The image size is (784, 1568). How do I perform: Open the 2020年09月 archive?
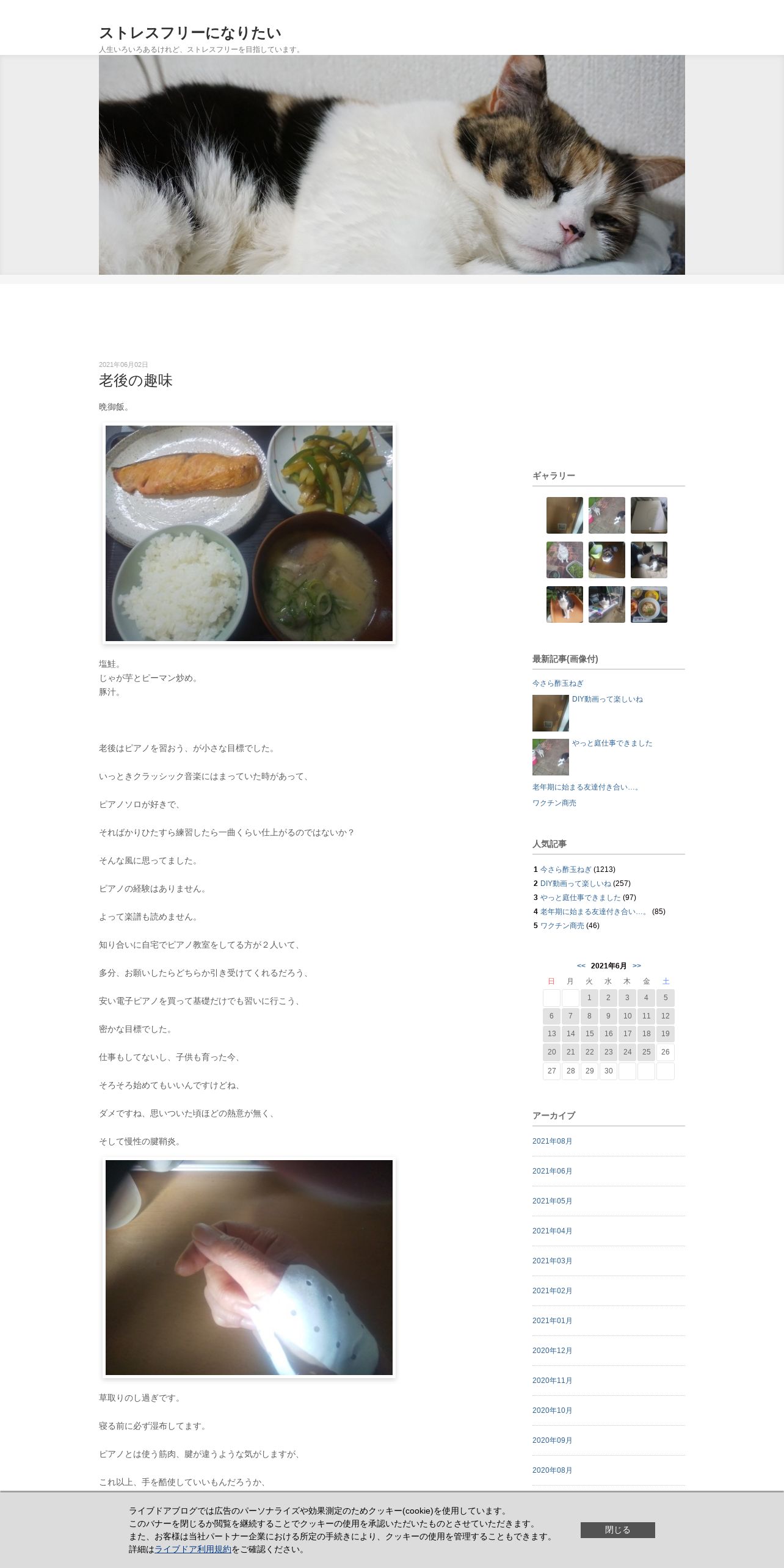click(x=552, y=1440)
